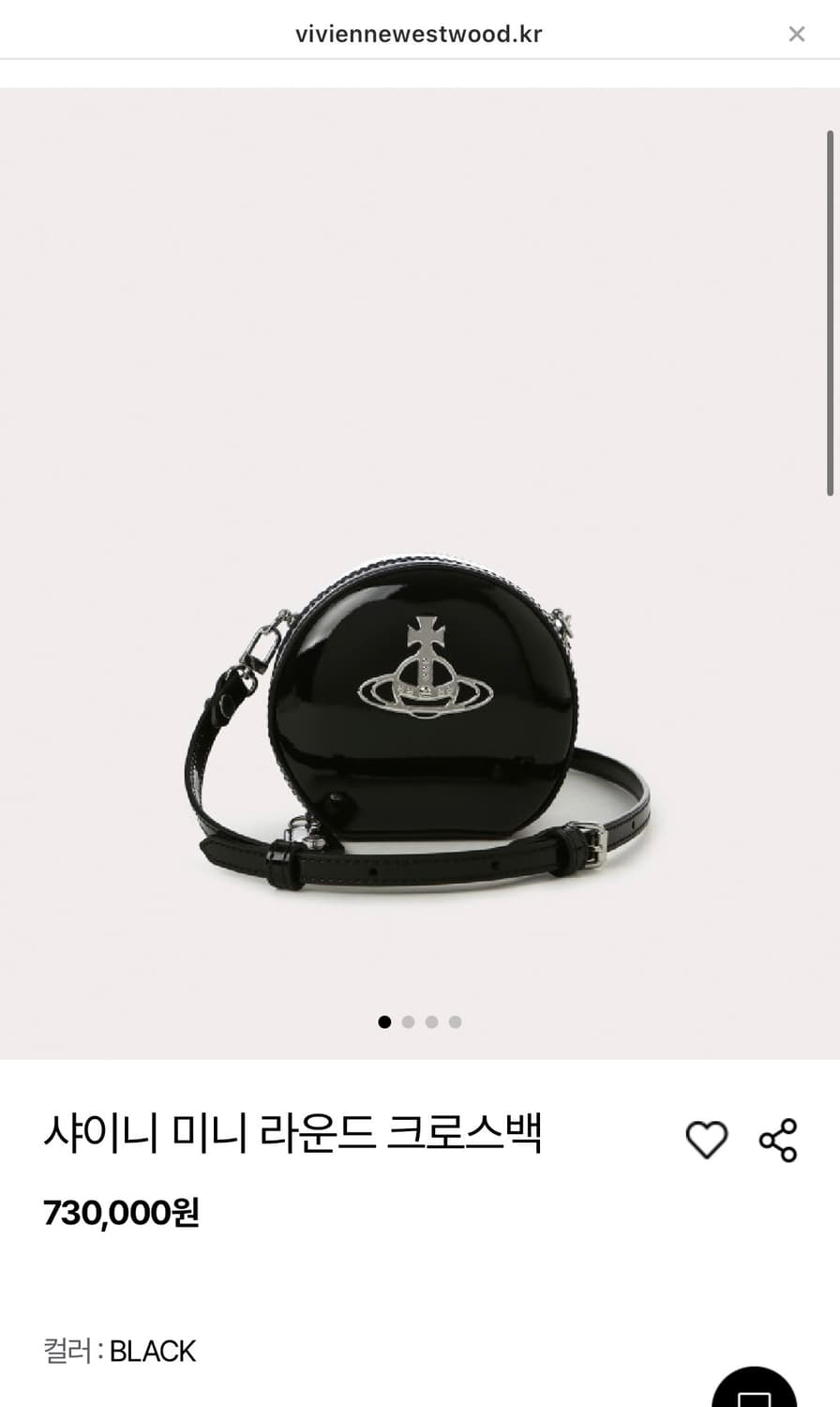Favorite the bag by toggling the heart
Viewport: 840px width, 1407px height.
[707, 1139]
